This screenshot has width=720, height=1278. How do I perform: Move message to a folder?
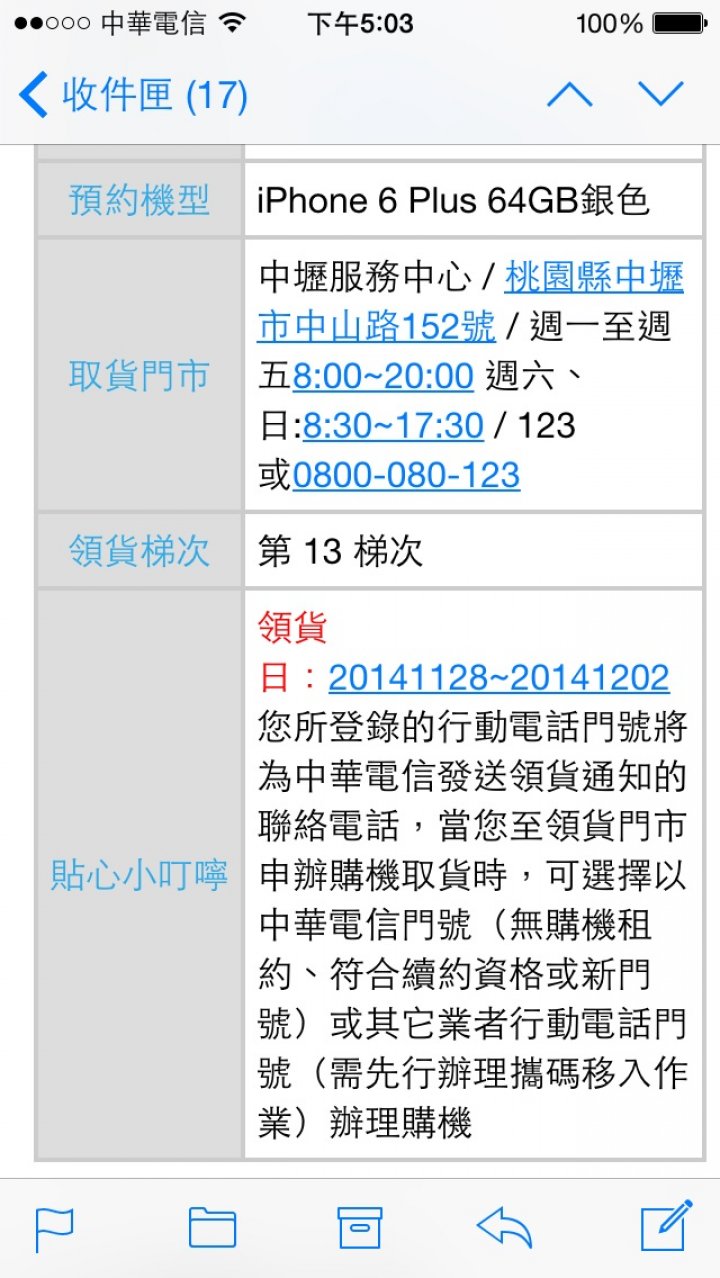click(212, 1228)
